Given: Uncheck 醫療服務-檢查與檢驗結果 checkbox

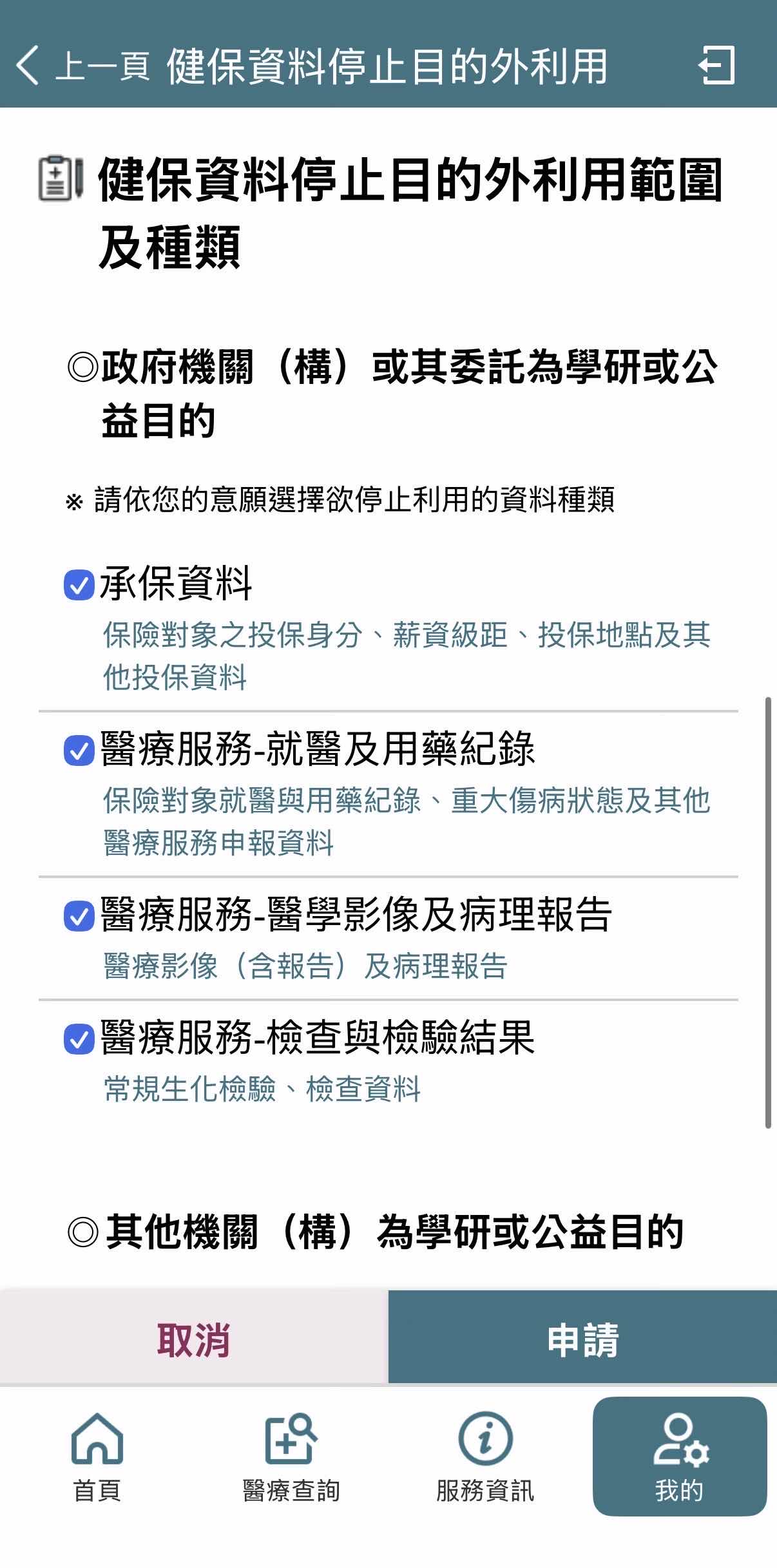Looking at the screenshot, I should [79, 1039].
